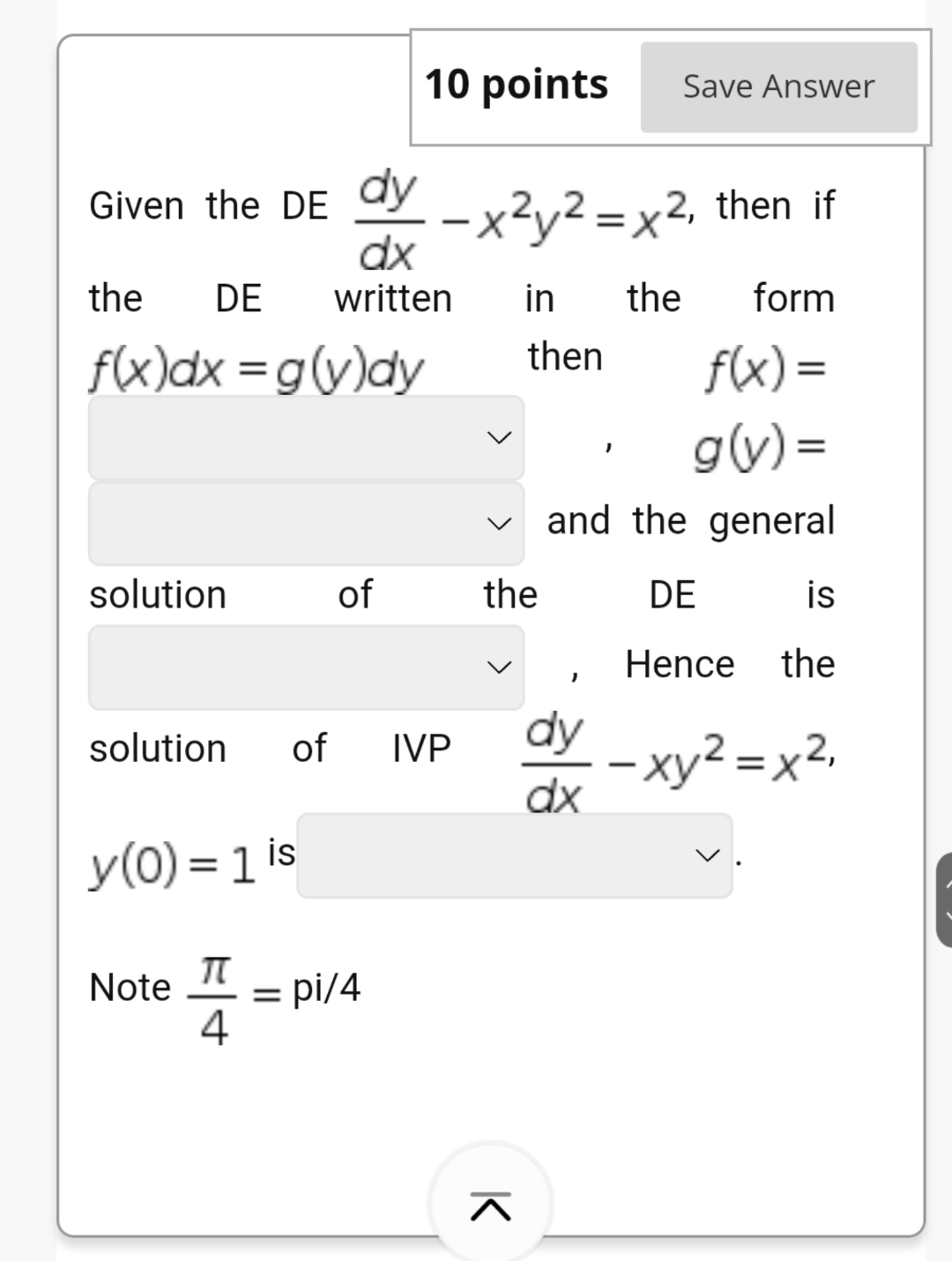The width and height of the screenshot is (952, 1261).
Task: Click the 10 points label
Action: (518, 84)
